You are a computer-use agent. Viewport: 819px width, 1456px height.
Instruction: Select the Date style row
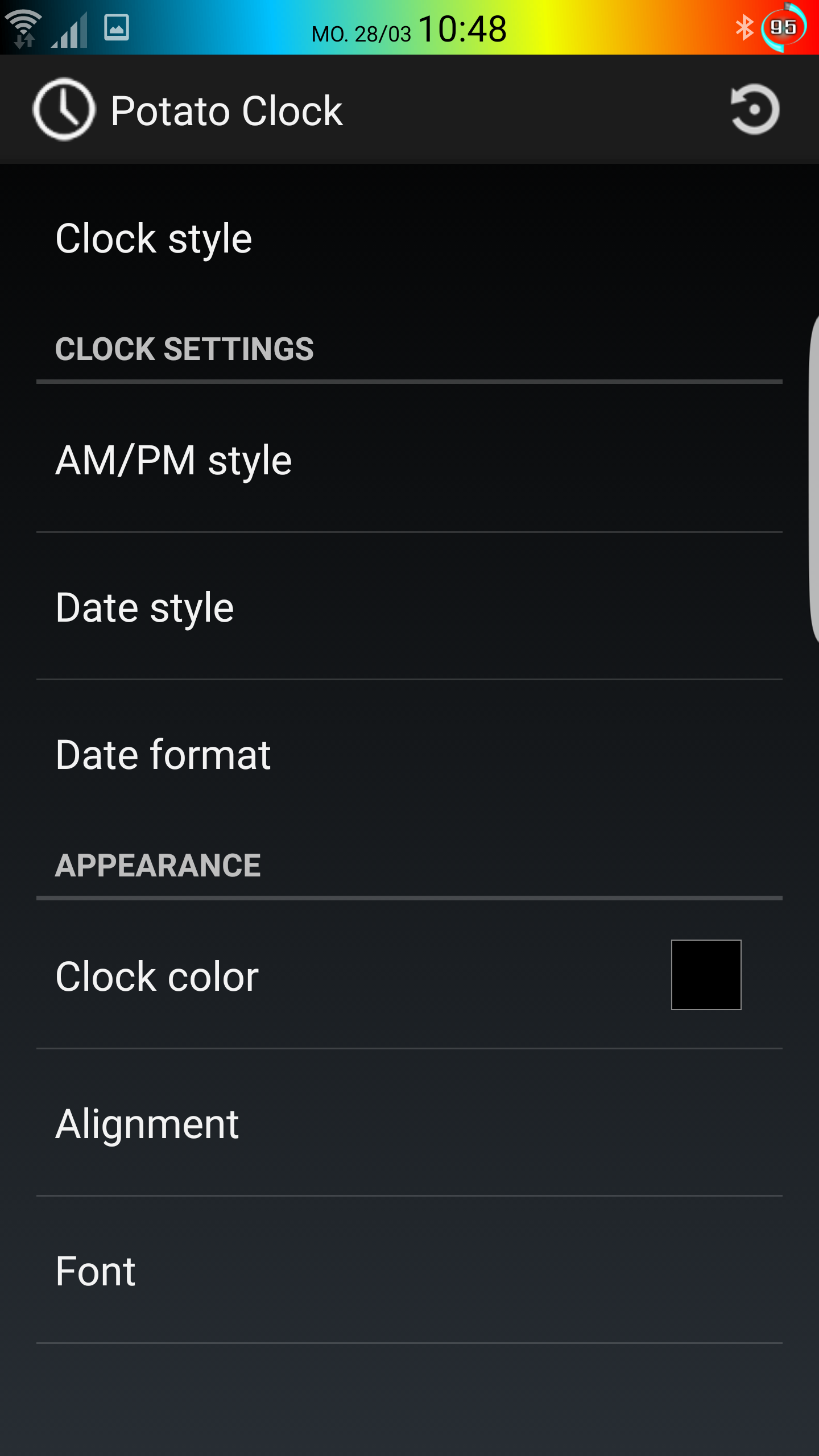click(x=409, y=606)
